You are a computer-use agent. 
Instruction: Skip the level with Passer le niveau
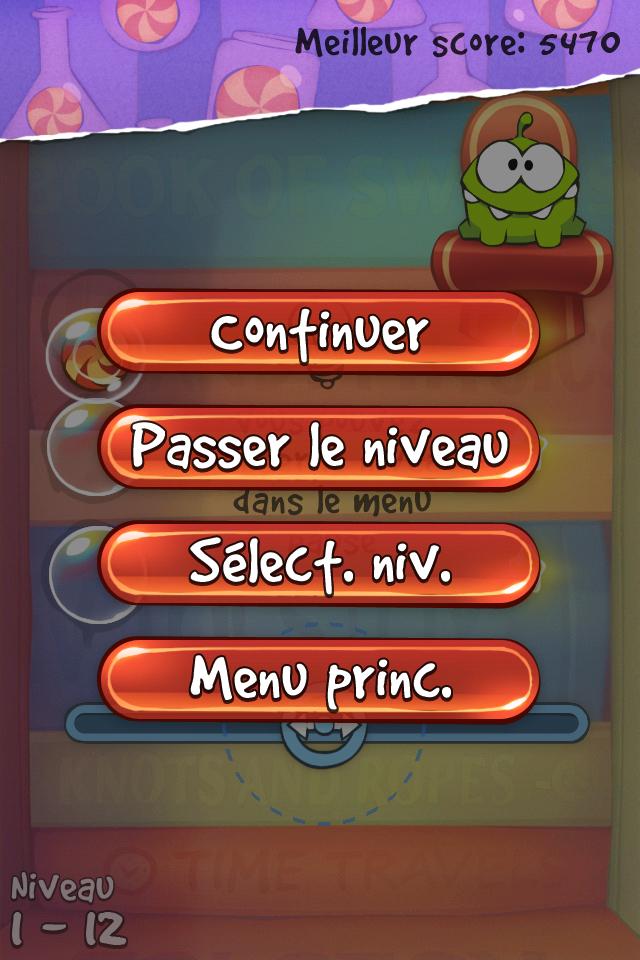click(x=320, y=448)
